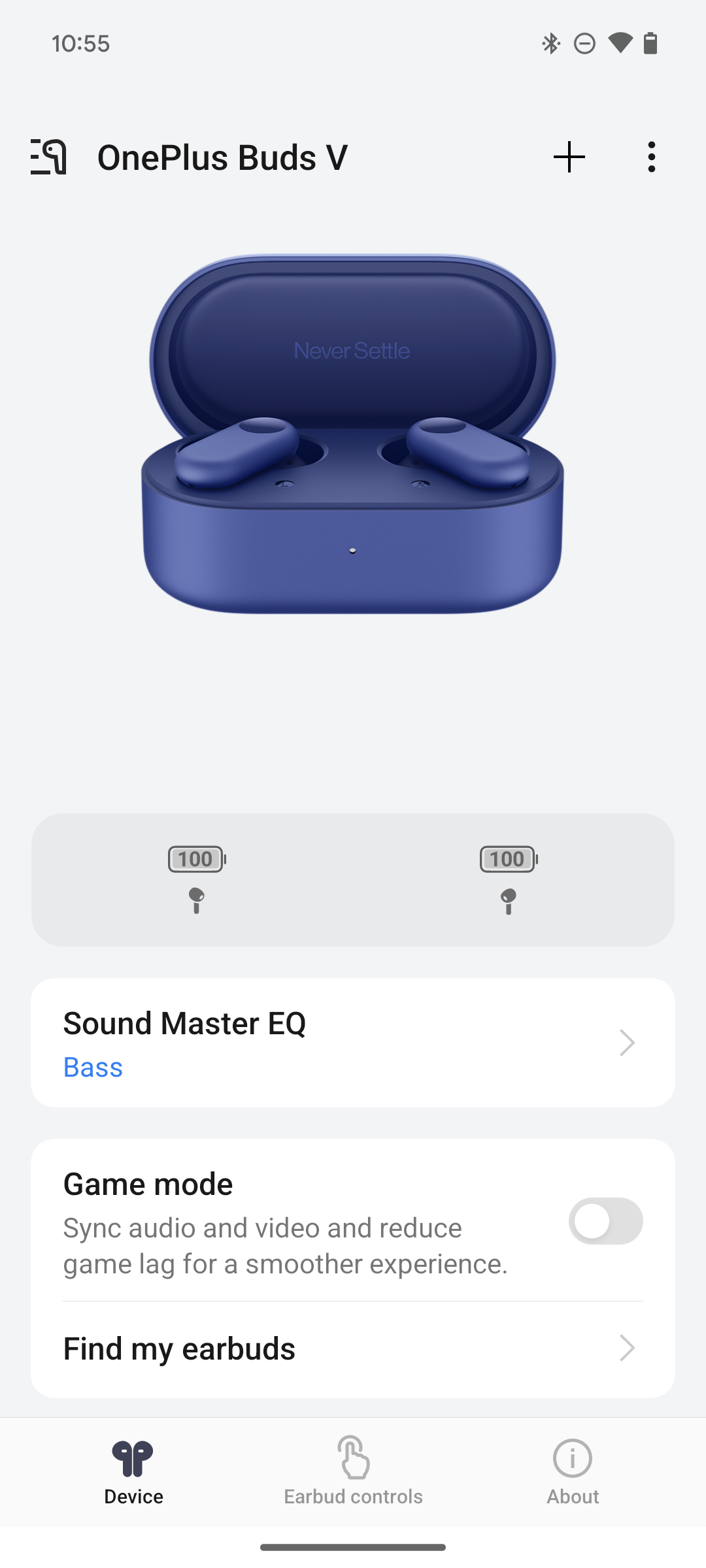Open the device list icon
This screenshot has width=706, height=1568.
point(48,157)
